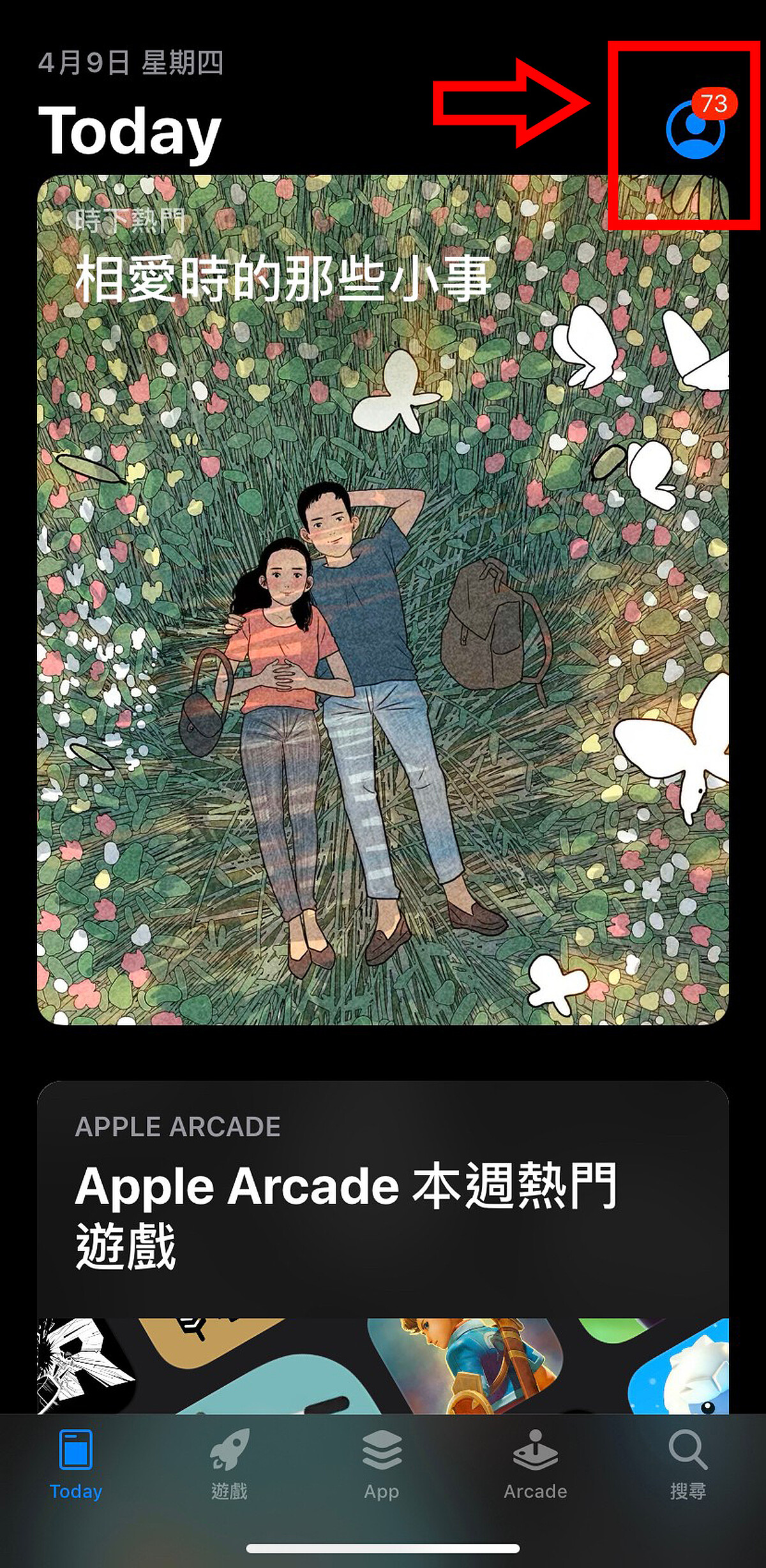Image resolution: width=766 pixels, height=1568 pixels.
Task: Open the 相愛時的那些小事 featured story card
Action: [x=382, y=600]
